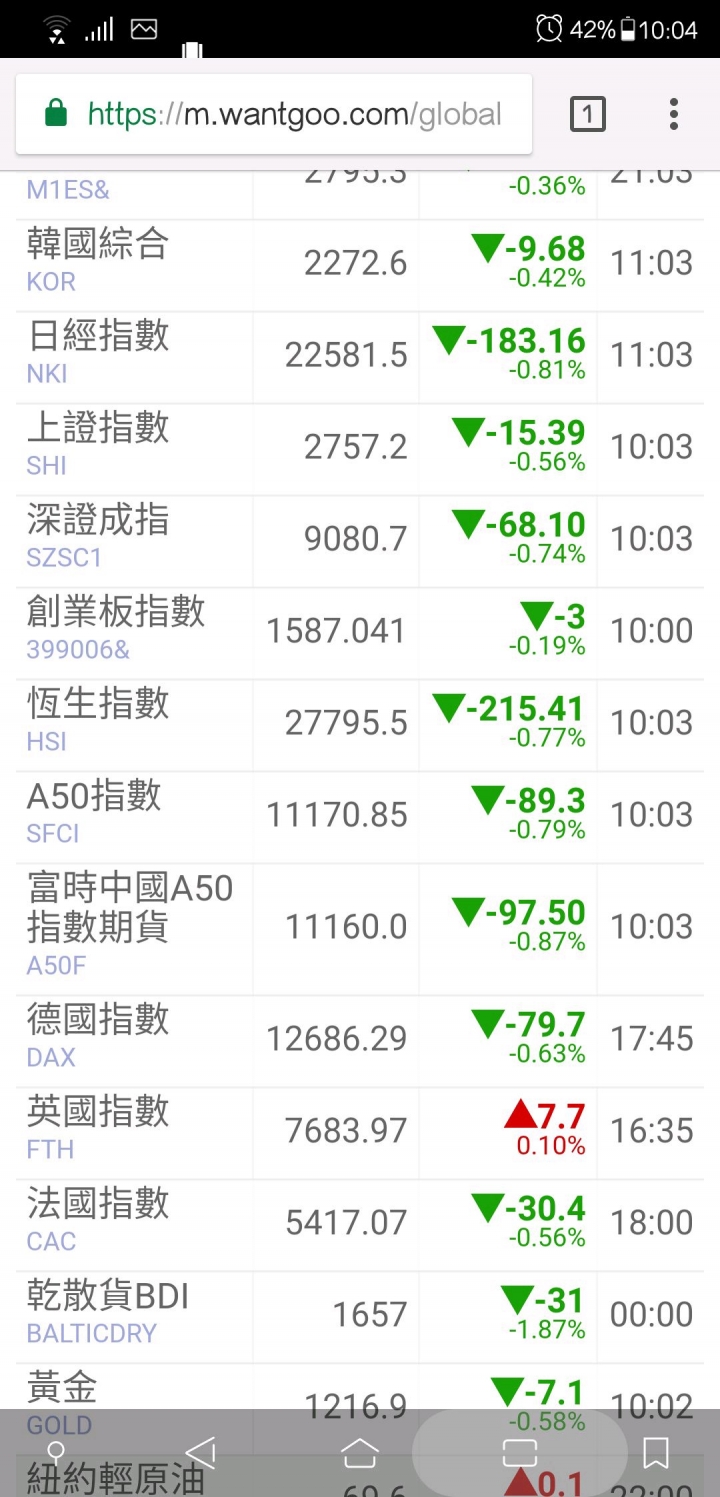Open the 韓國綜合 KOR index row
Image resolution: width=720 pixels, height=1497 pixels.
(x=360, y=265)
